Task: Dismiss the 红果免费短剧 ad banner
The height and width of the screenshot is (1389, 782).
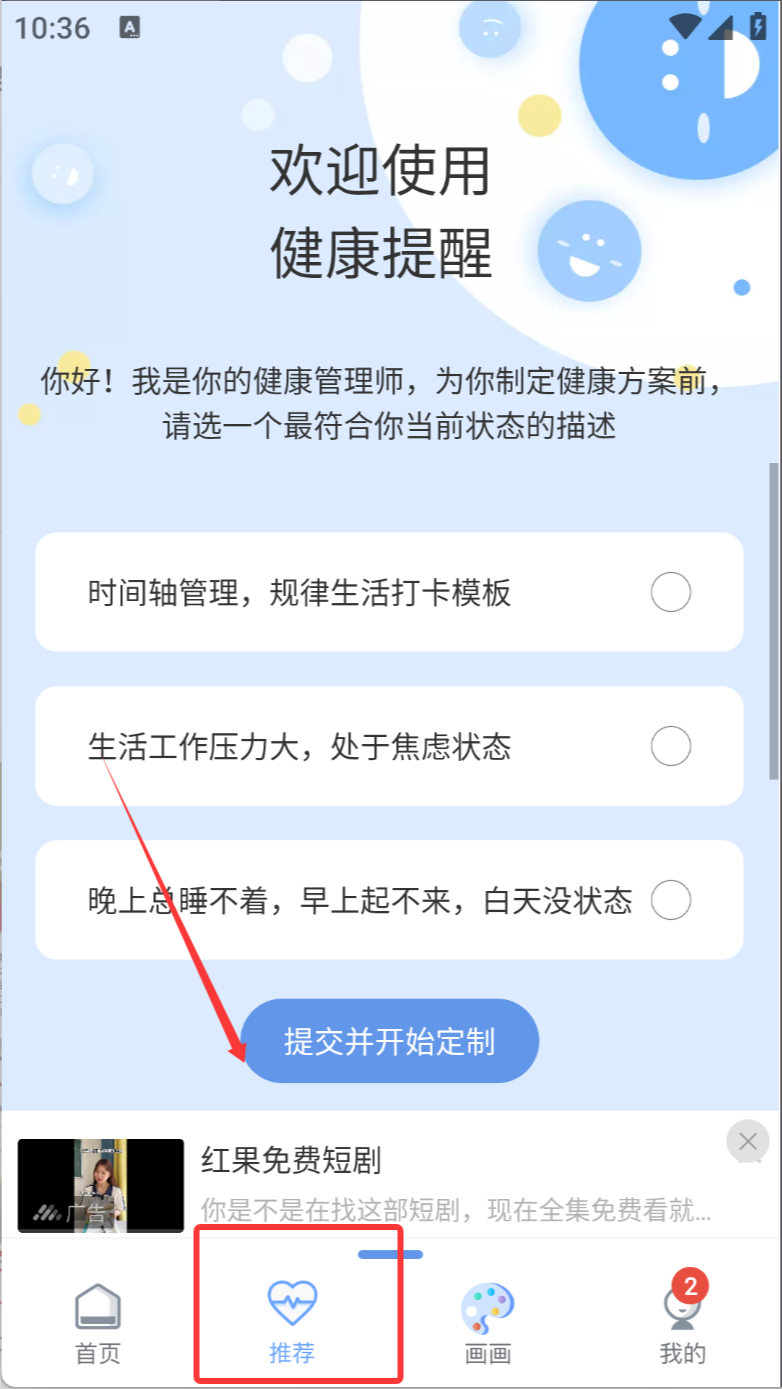Action: pos(747,1141)
